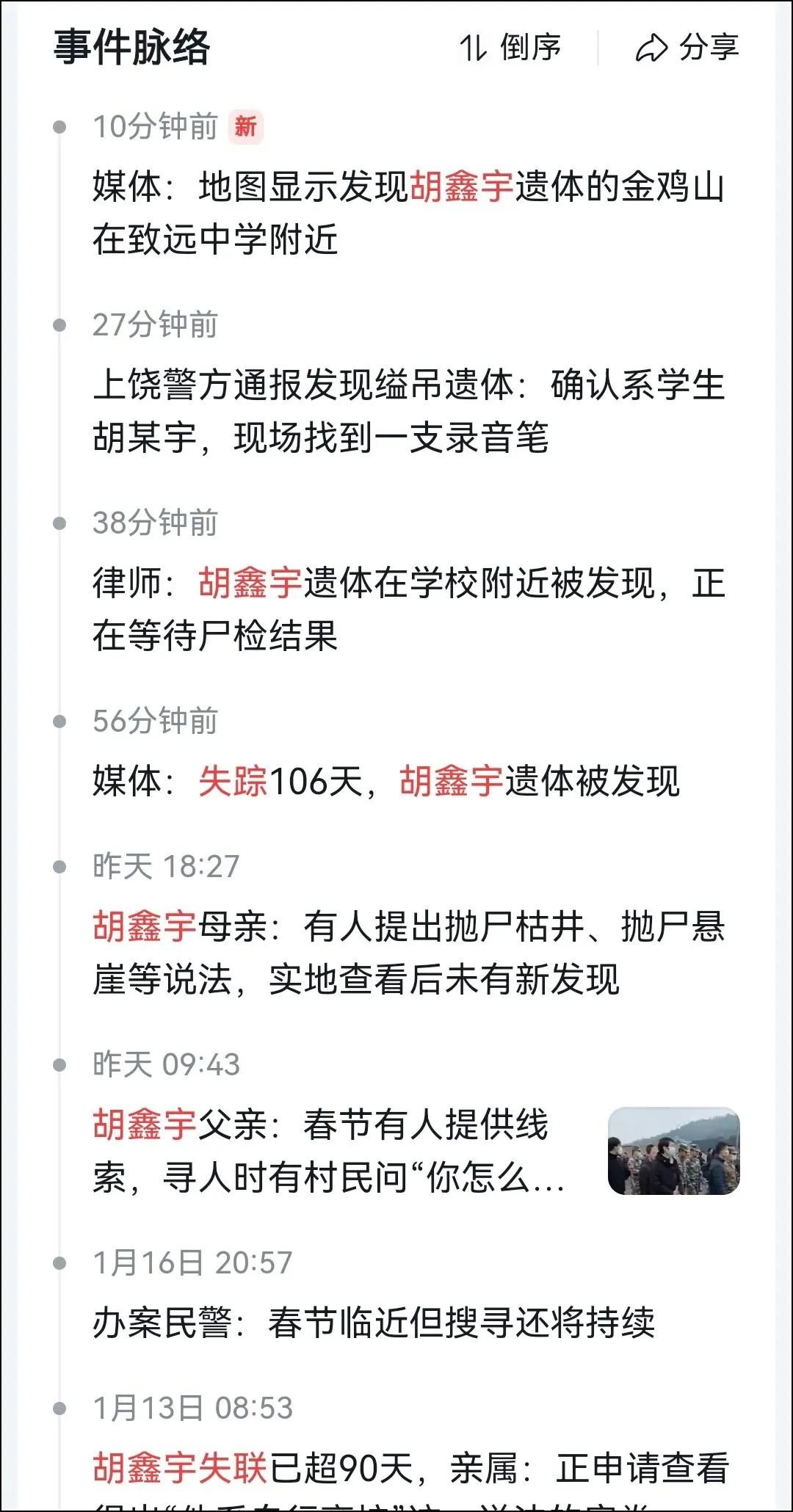
Task: Read the 律师 statement on 尸检结果
Action: pos(408,609)
